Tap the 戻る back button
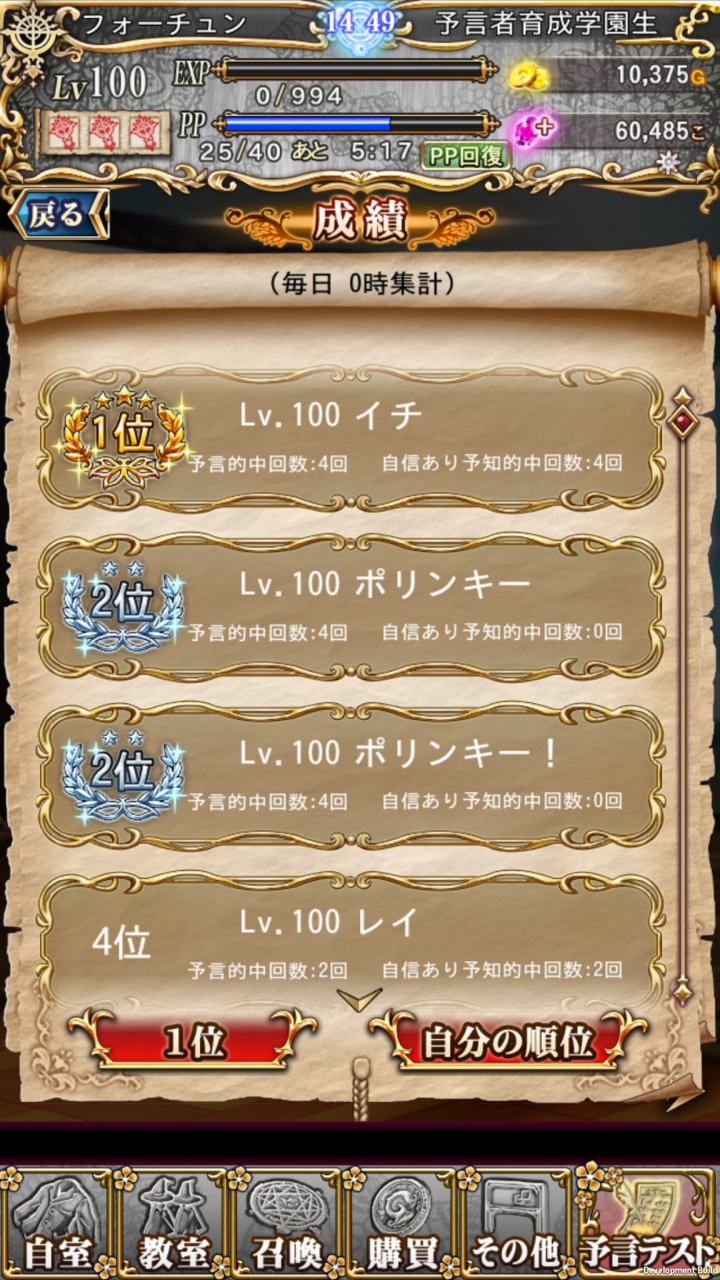Image resolution: width=720 pixels, height=1280 pixels. coord(58,214)
